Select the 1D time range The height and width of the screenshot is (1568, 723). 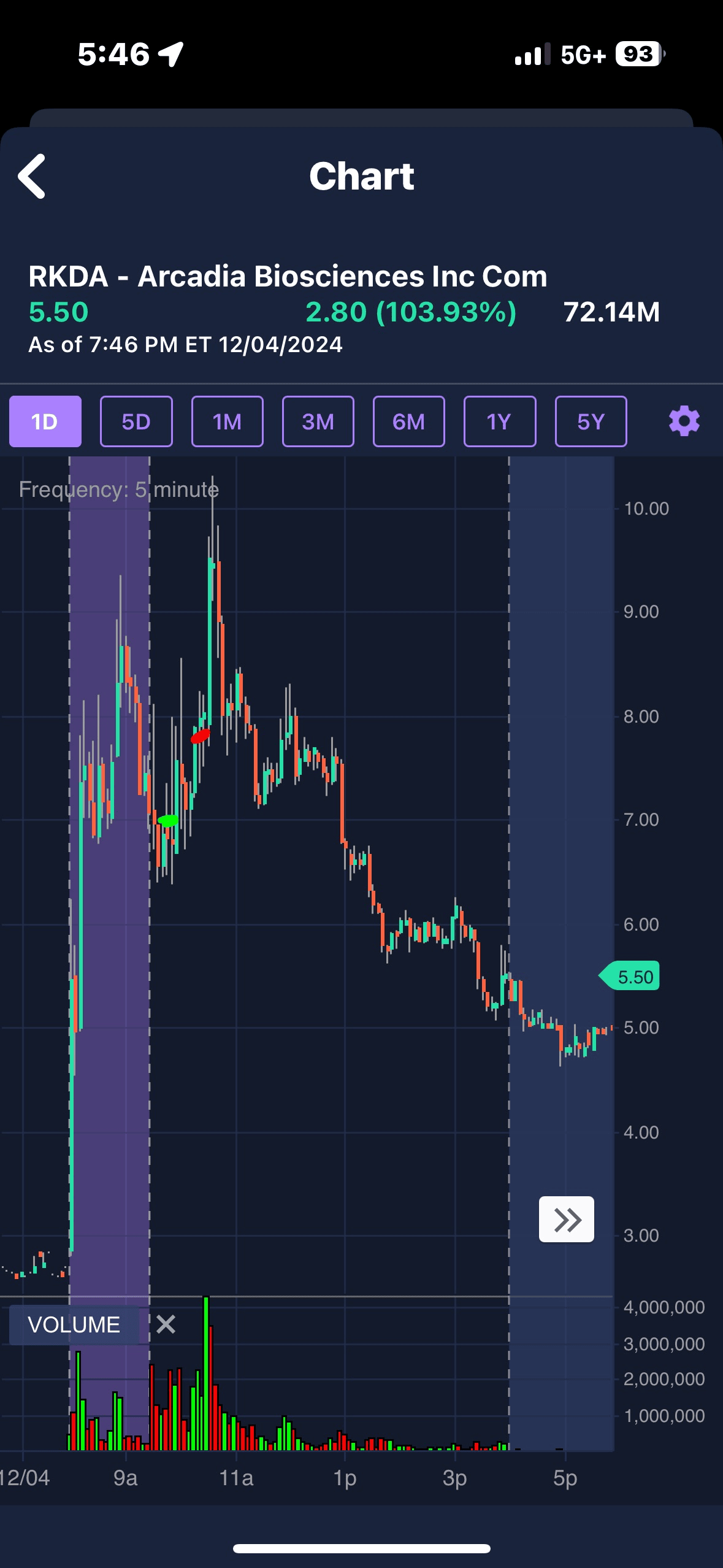pos(45,421)
